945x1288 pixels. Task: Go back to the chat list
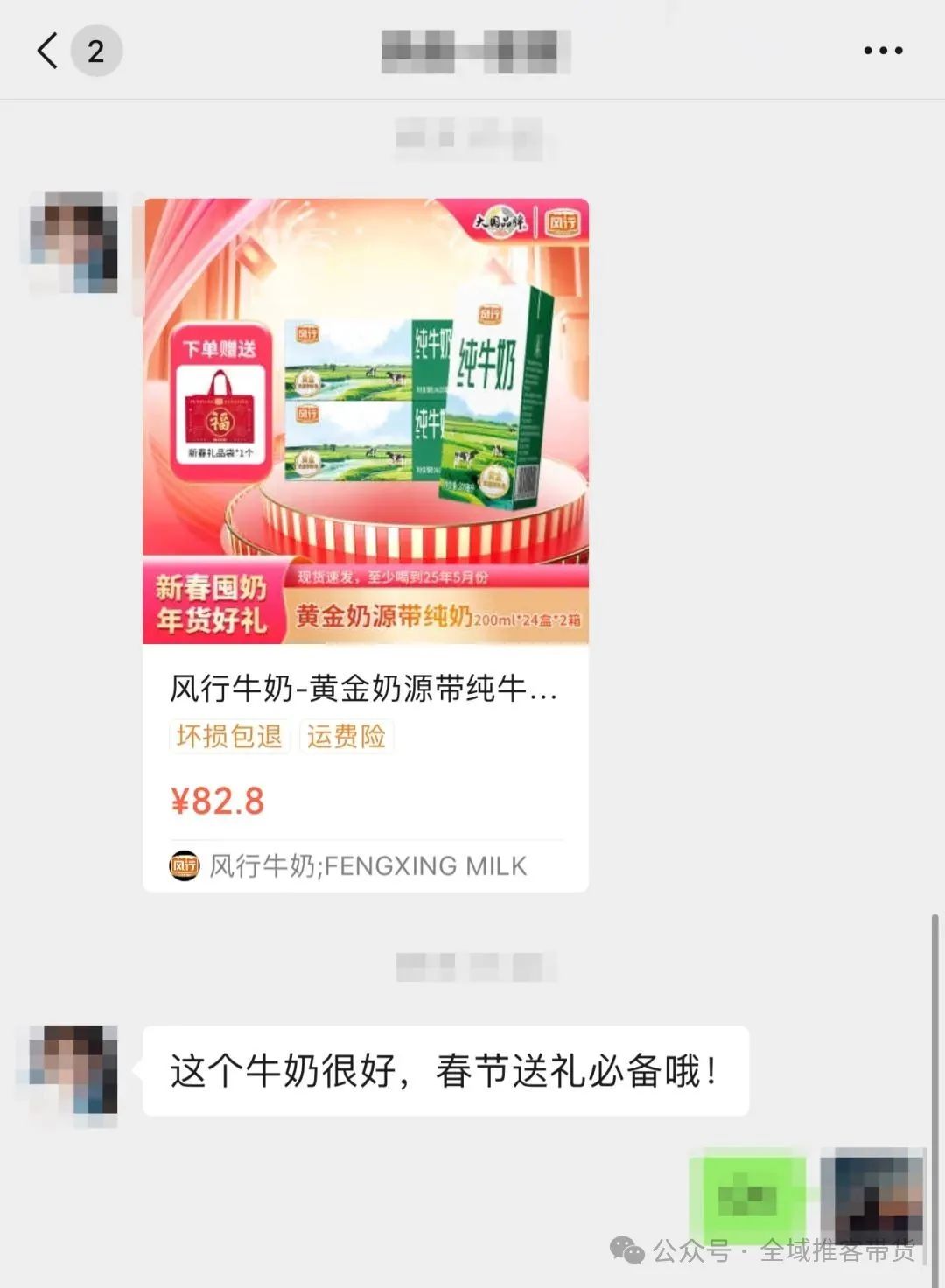[x=49, y=51]
